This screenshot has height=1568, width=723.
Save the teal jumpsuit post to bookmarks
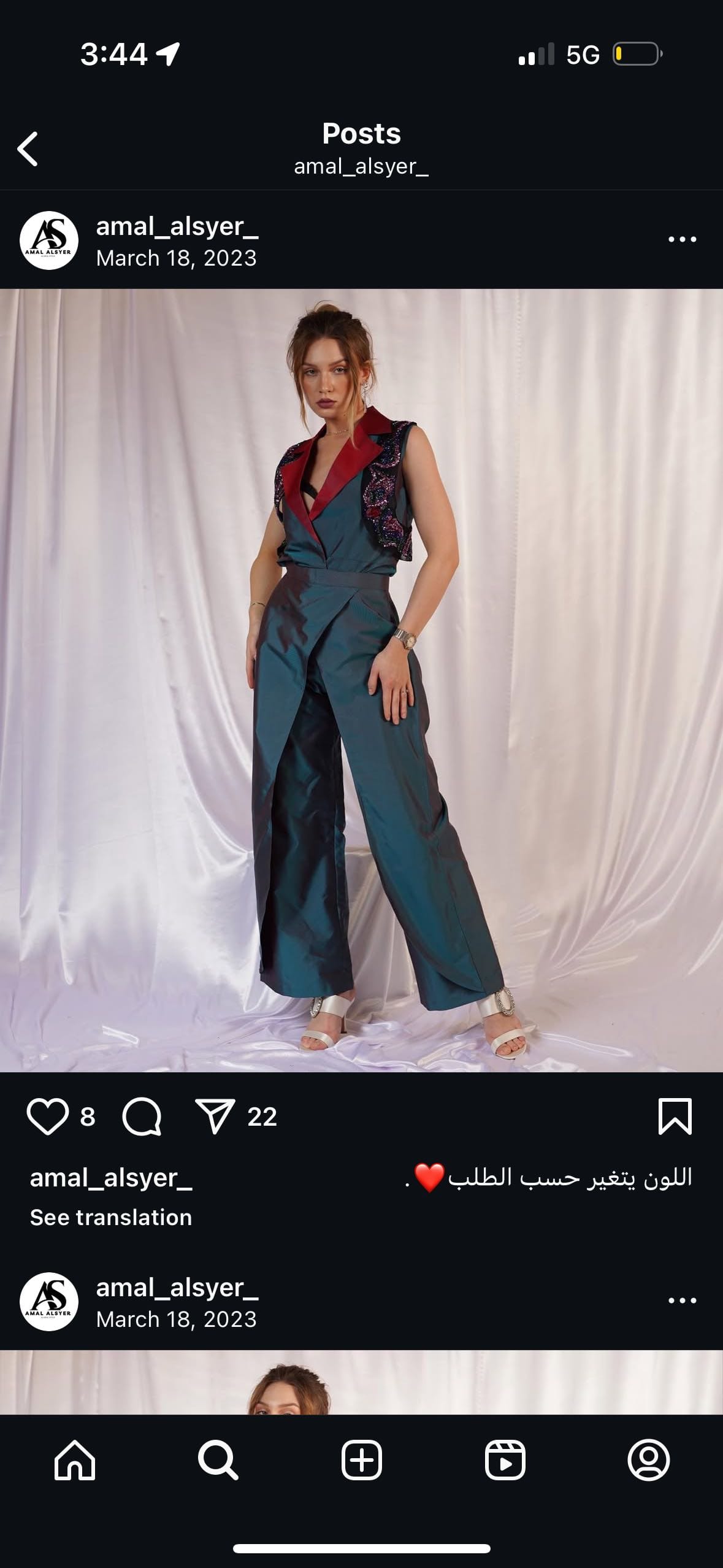point(675,1116)
